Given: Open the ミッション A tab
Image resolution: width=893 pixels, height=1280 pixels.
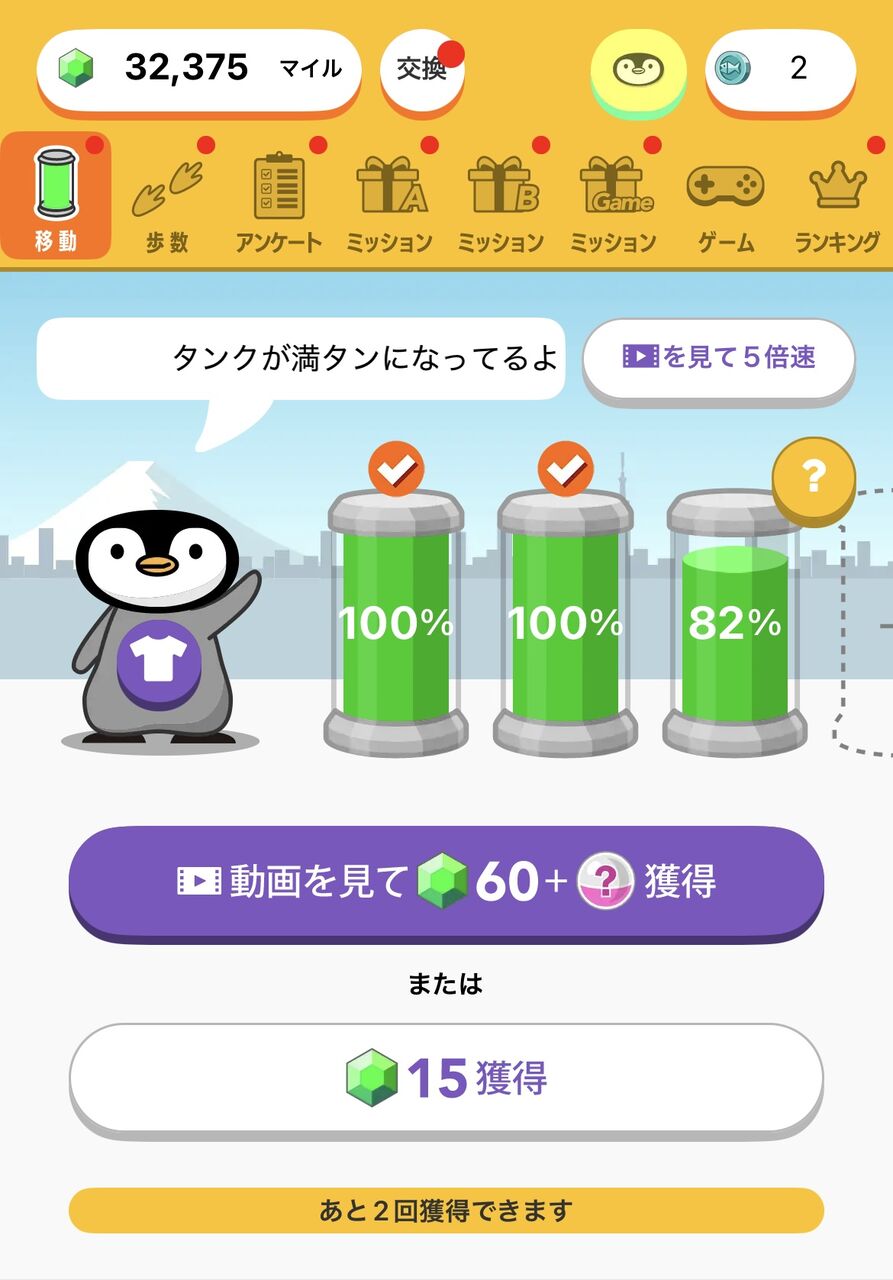Looking at the screenshot, I should pyautogui.click(x=390, y=200).
